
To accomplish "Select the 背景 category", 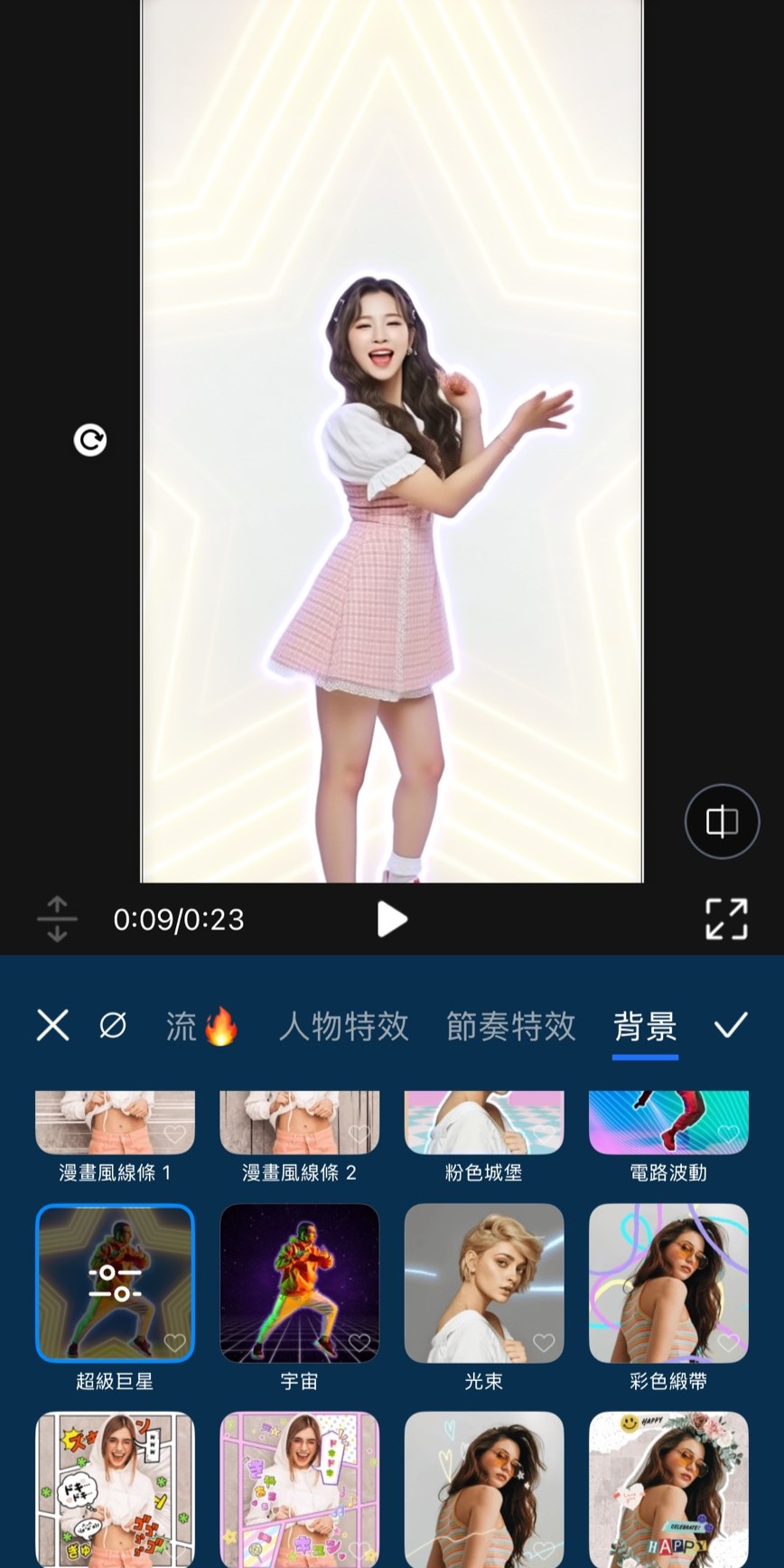I will coord(645,1028).
